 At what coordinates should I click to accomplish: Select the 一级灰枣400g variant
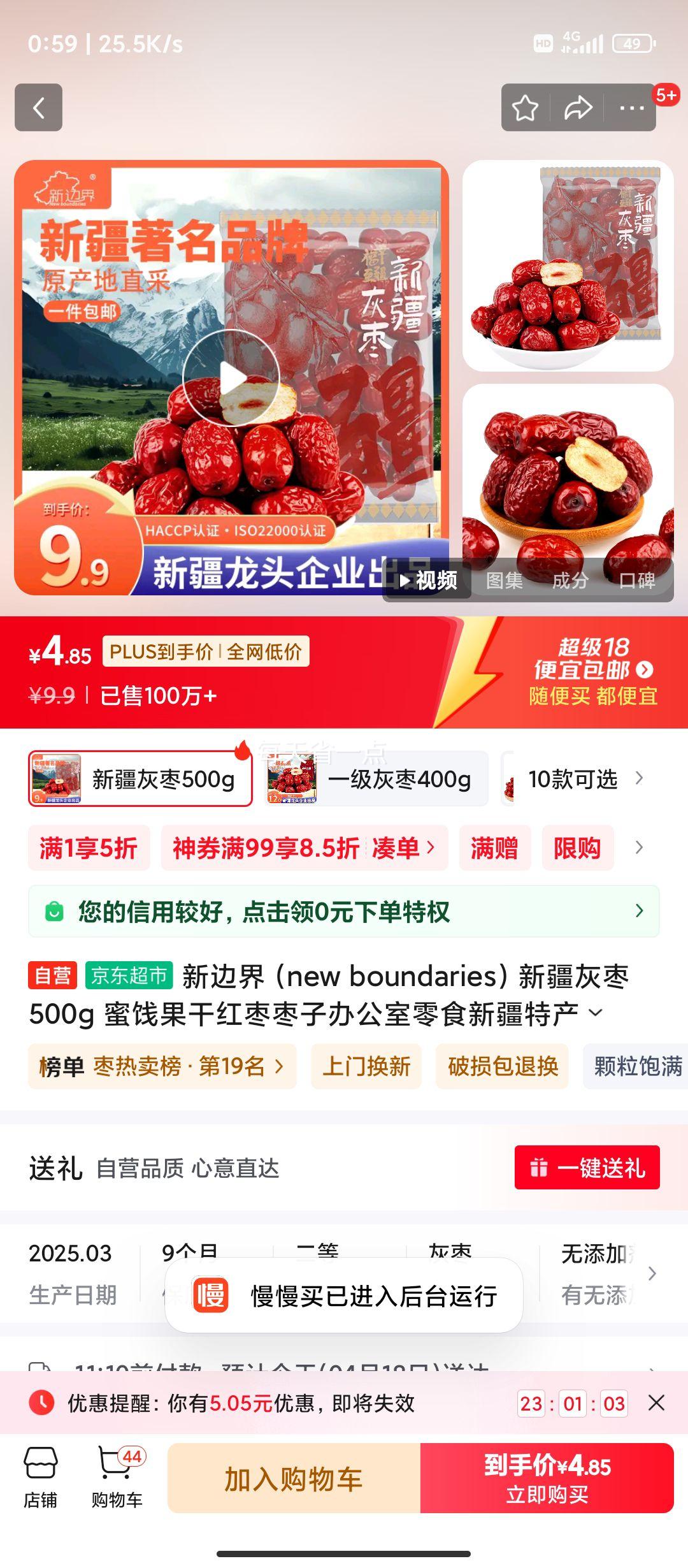[376, 779]
